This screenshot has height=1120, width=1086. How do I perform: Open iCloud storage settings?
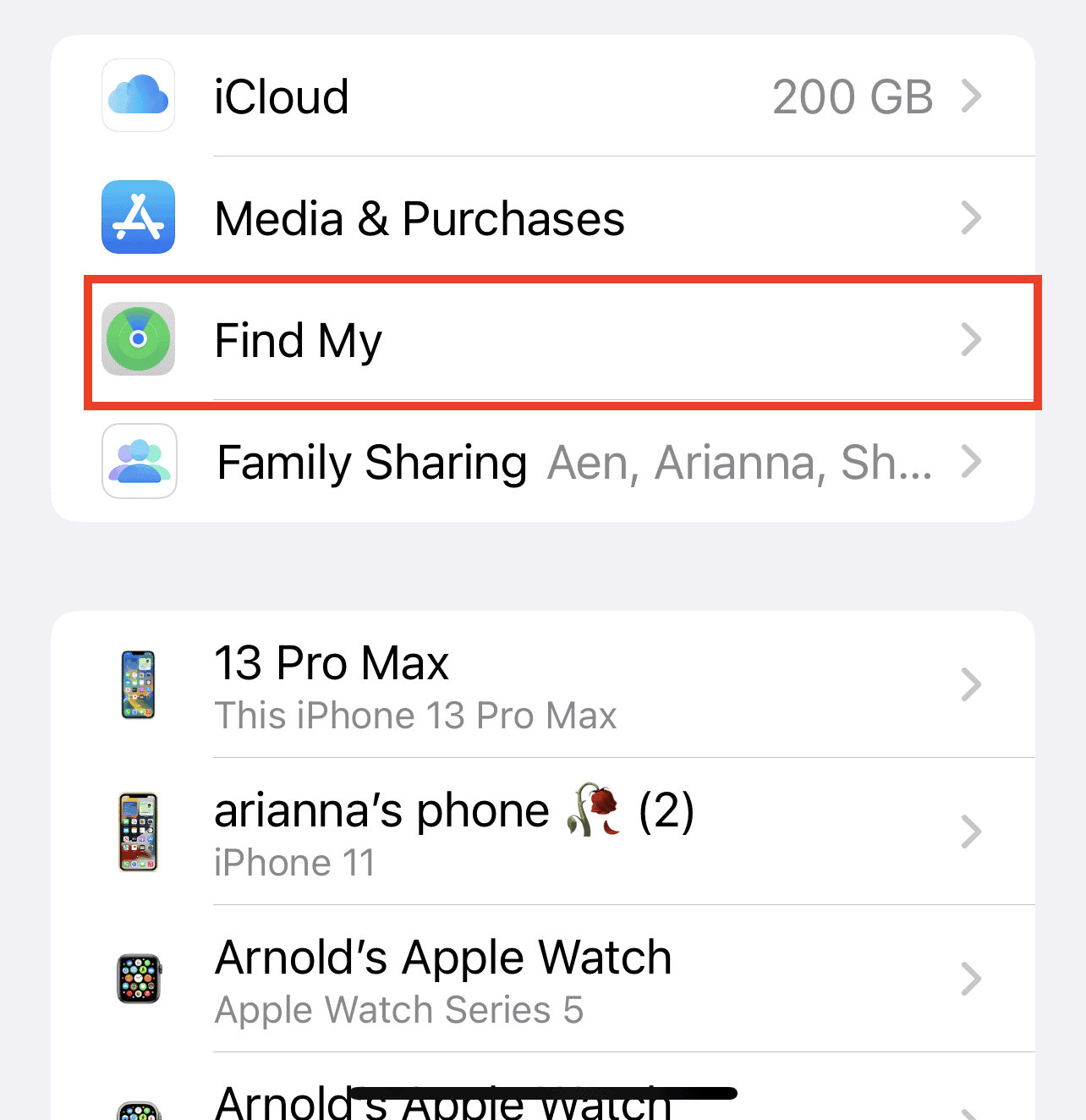(x=541, y=96)
